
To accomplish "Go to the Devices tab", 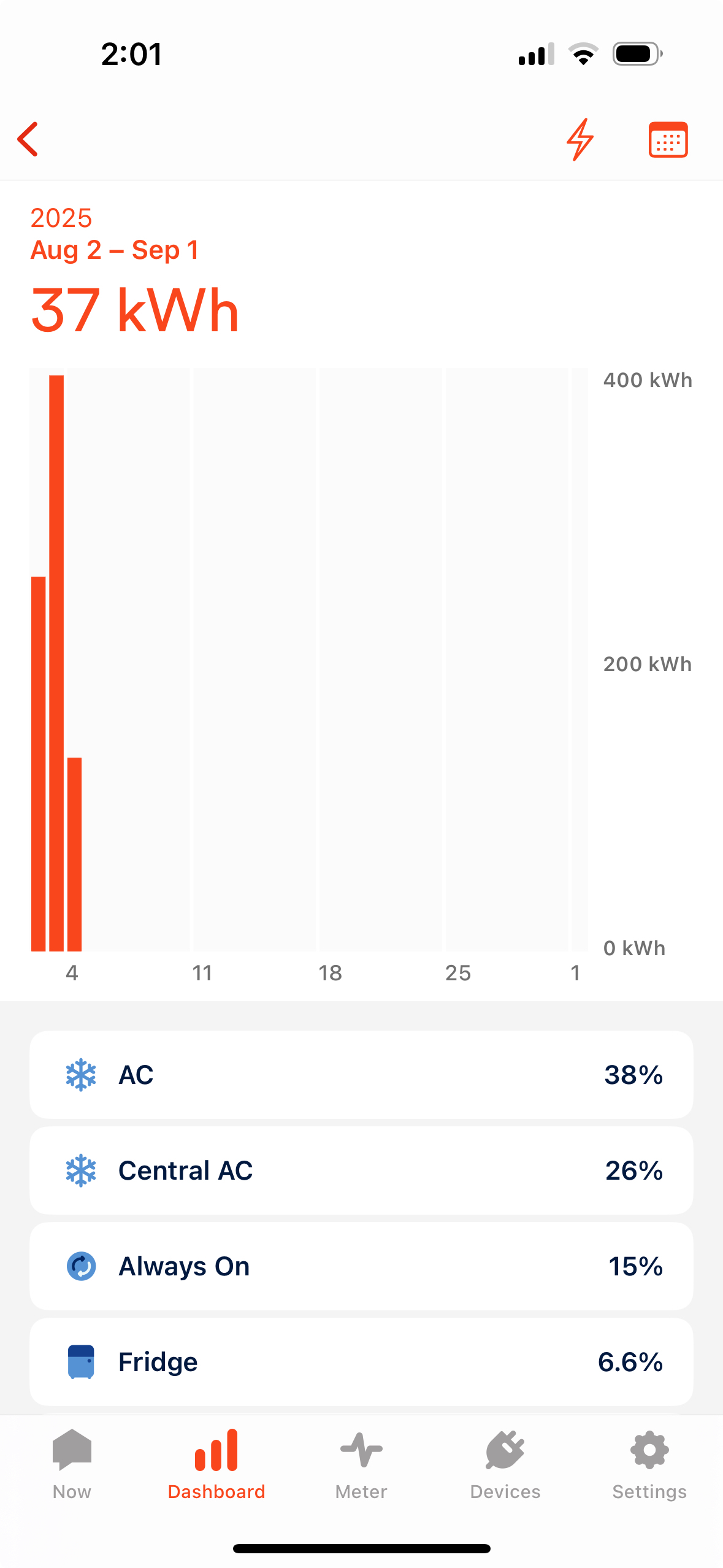I will tap(505, 1465).
